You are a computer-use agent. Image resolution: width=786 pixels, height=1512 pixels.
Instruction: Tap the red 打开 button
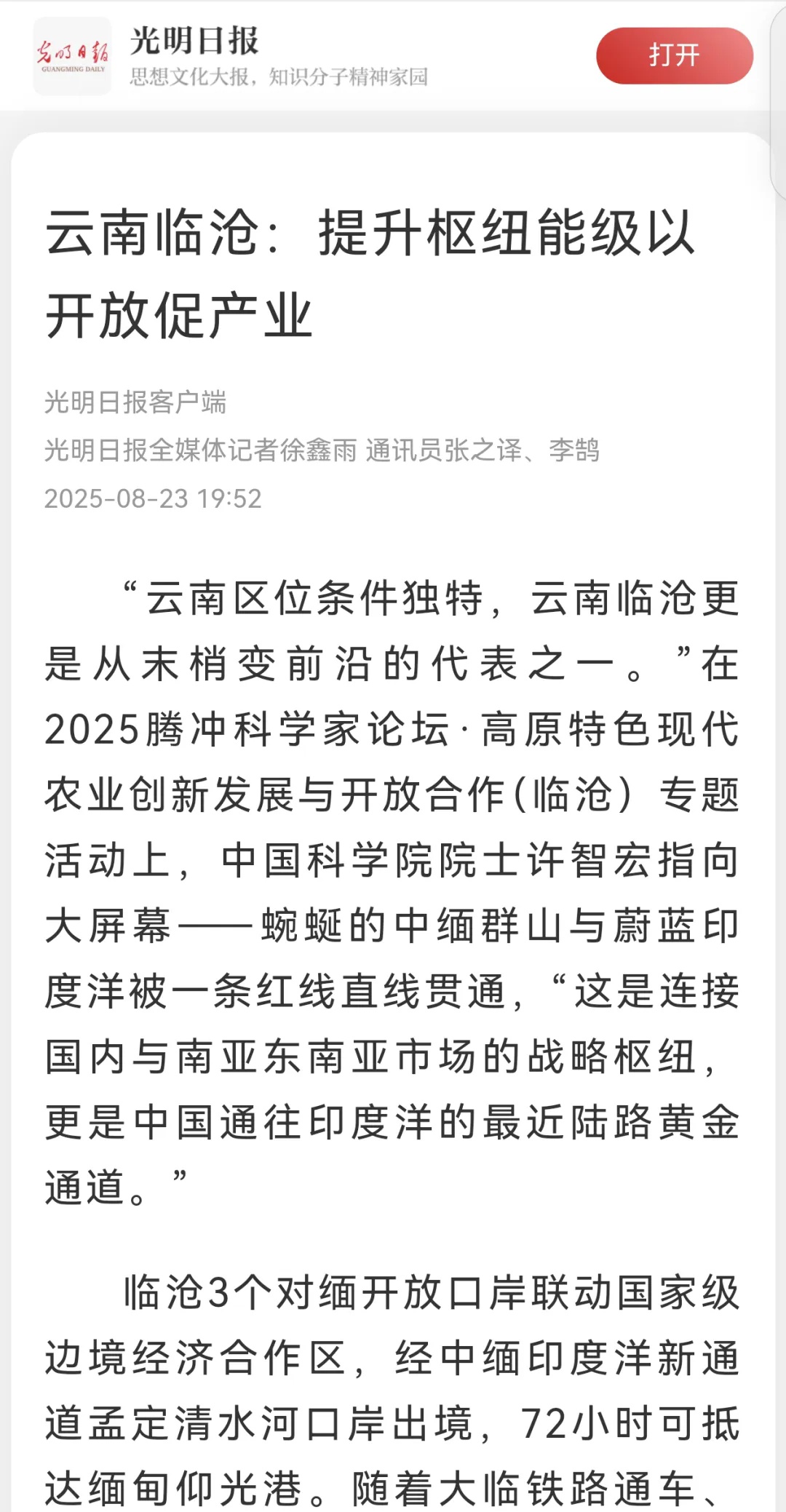674,56
